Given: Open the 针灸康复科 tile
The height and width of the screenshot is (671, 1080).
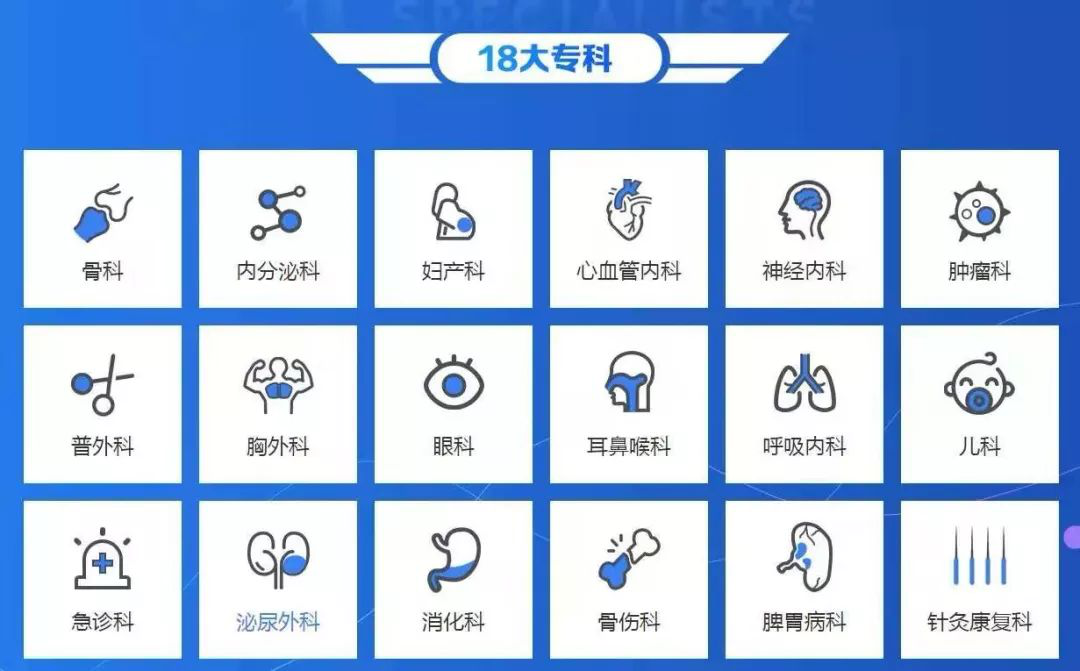Looking at the screenshot, I should pos(979,579).
